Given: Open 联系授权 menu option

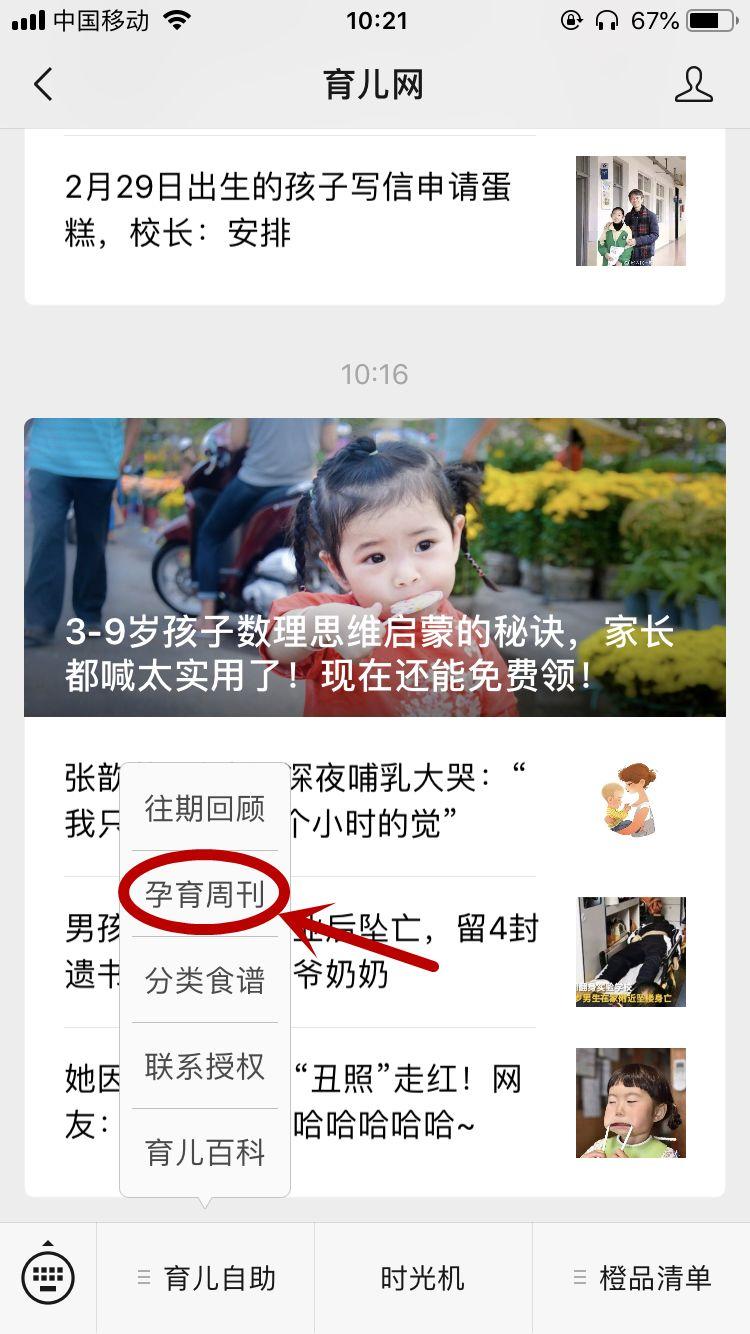Looking at the screenshot, I should [205, 1066].
